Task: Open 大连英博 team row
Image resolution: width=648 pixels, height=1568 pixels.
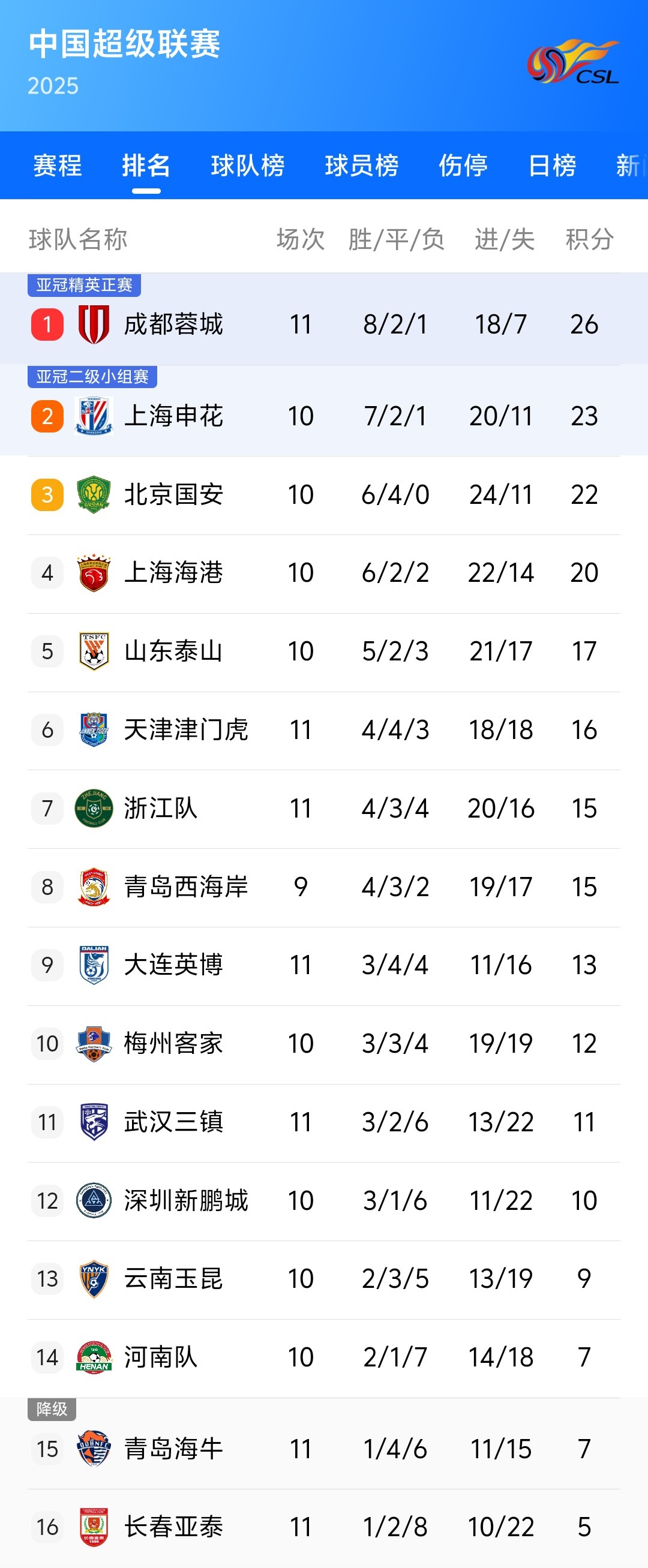Action: (173, 965)
